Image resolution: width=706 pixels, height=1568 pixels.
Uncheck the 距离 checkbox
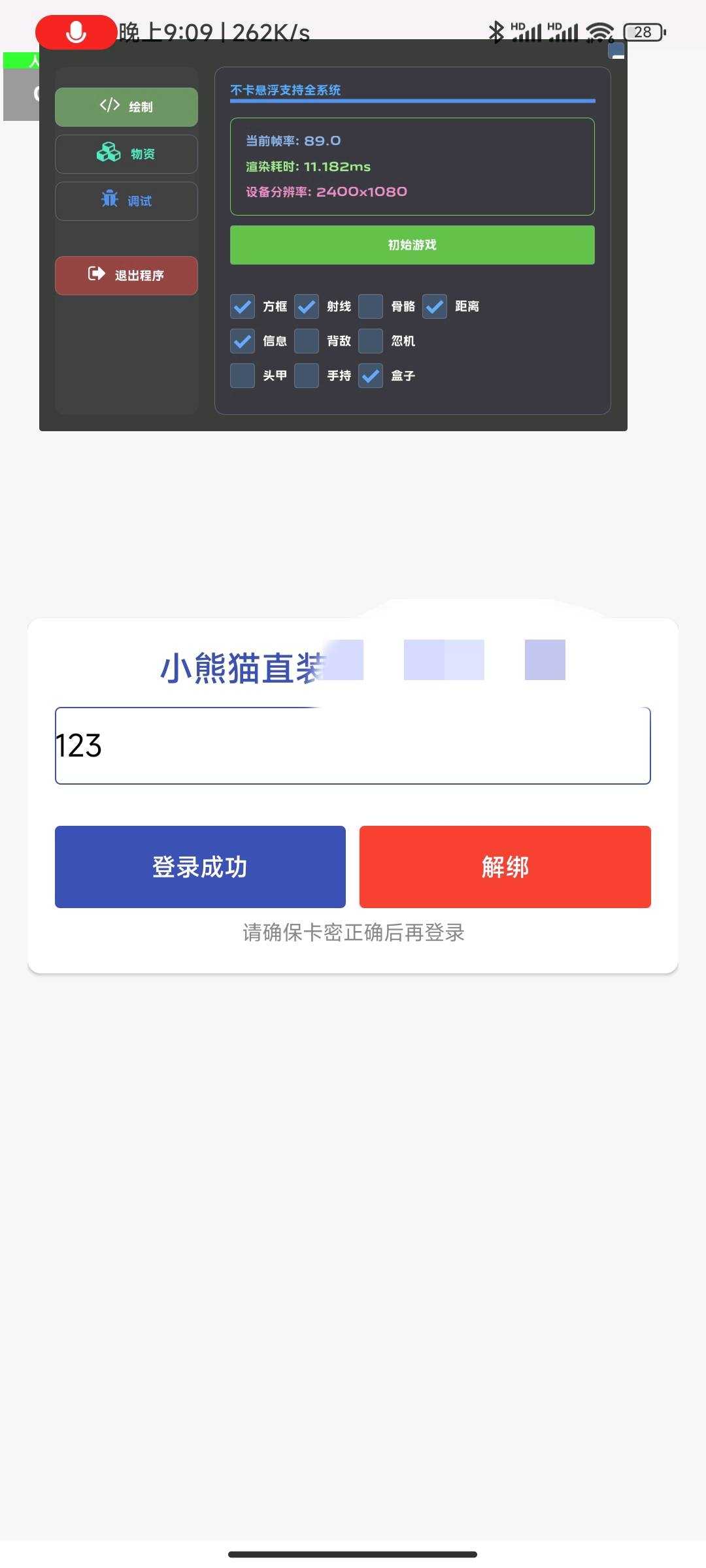[x=435, y=306]
